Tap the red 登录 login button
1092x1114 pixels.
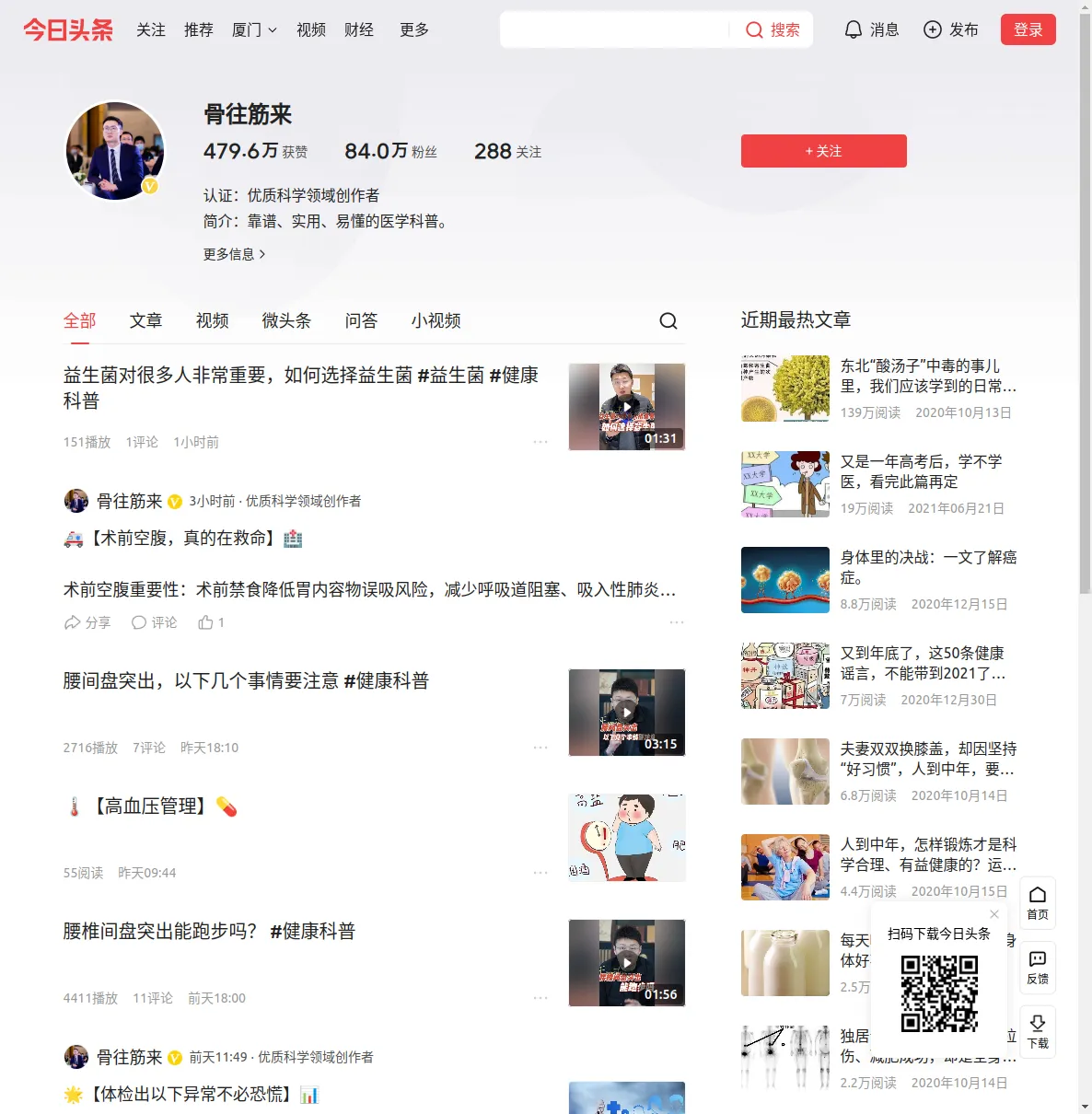[1028, 29]
